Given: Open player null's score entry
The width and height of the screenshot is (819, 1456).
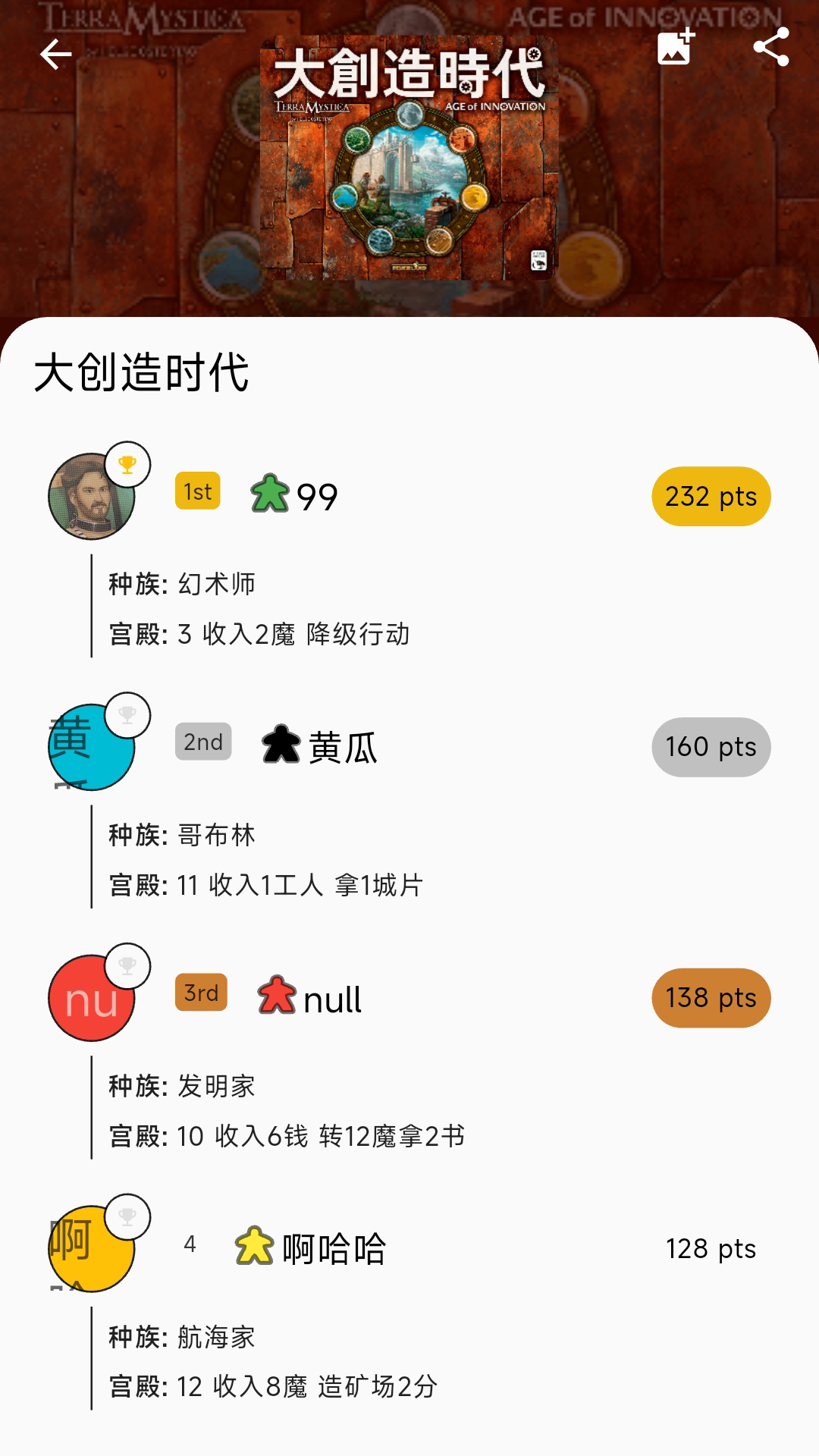Looking at the screenshot, I should (x=409, y=998).
